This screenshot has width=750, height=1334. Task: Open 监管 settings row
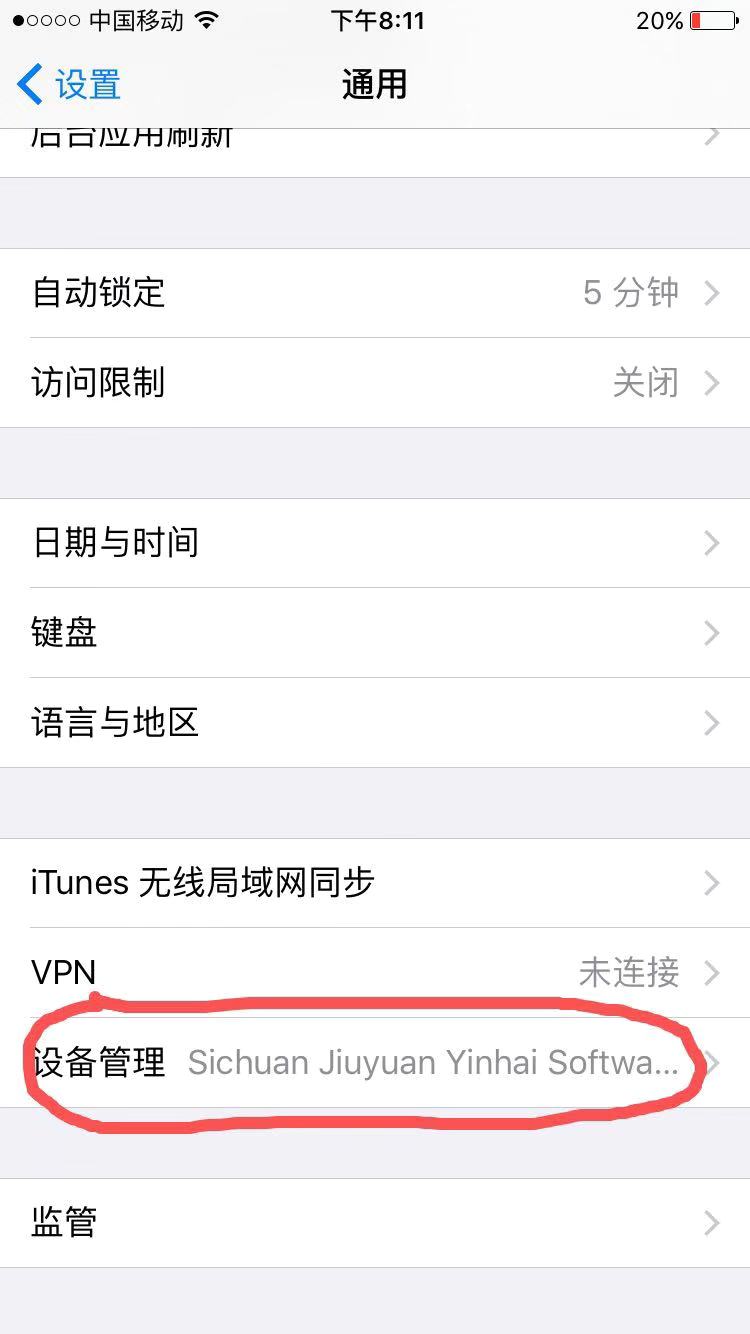coord(375,1223)
